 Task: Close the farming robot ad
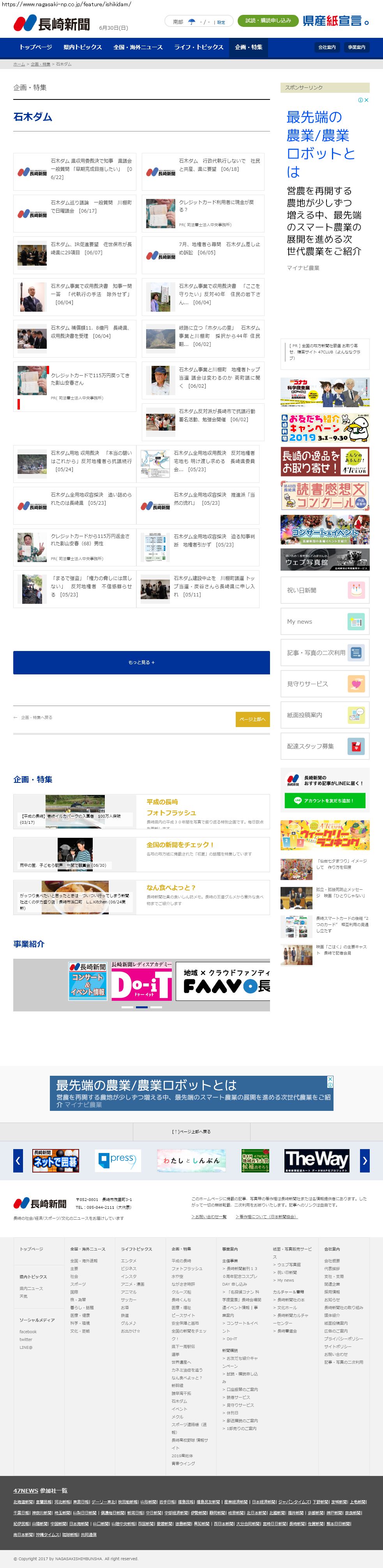tap(367, 100)
